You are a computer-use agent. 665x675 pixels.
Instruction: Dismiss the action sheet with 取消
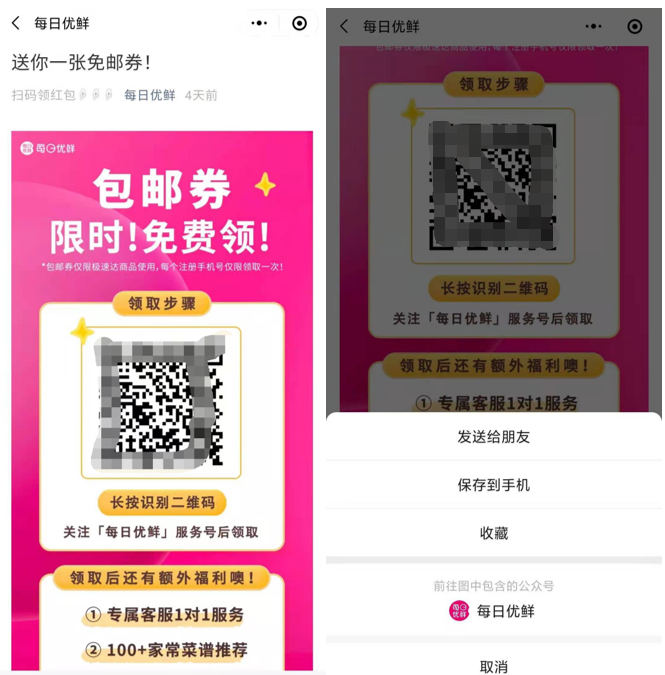click(x=493, y=664)
